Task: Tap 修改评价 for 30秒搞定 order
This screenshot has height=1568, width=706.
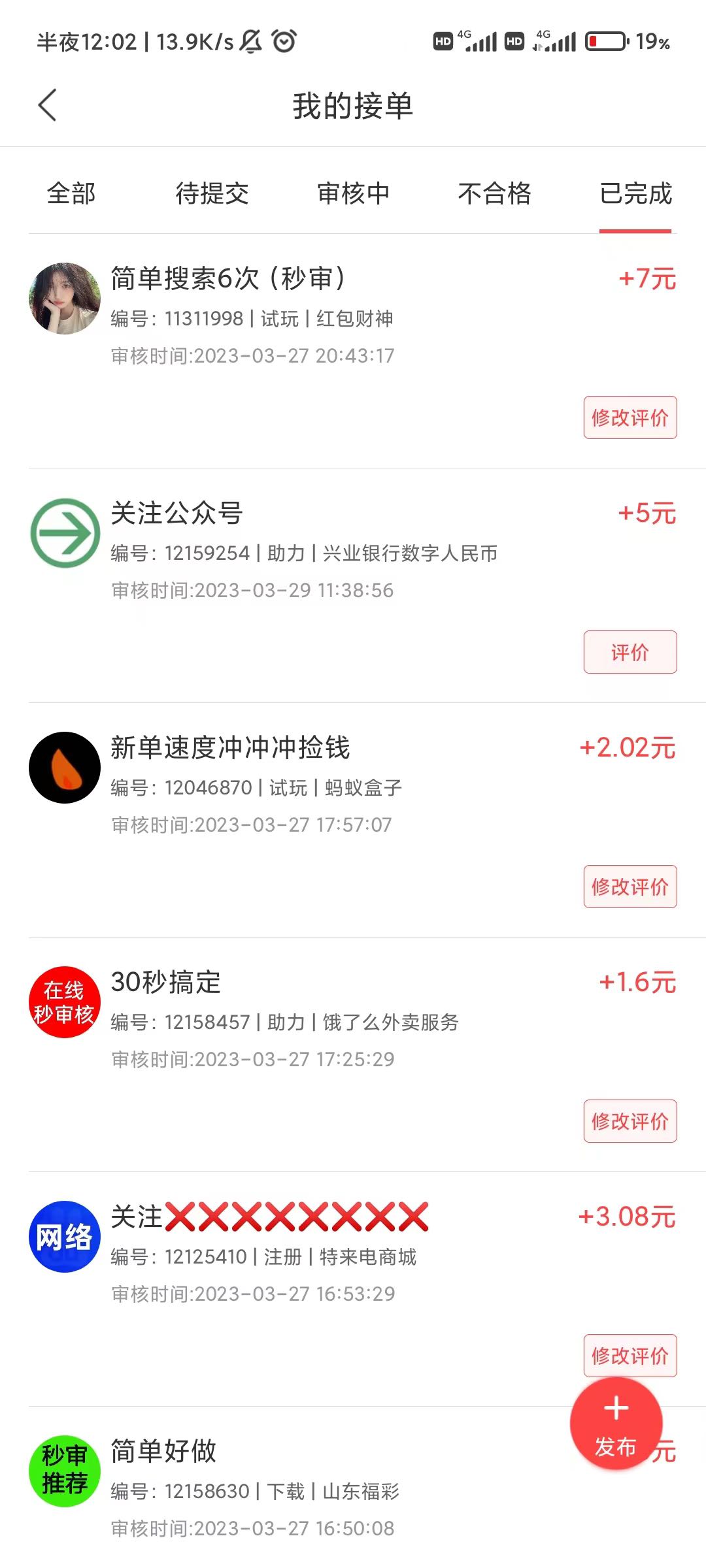Action: coord(630,1121)
